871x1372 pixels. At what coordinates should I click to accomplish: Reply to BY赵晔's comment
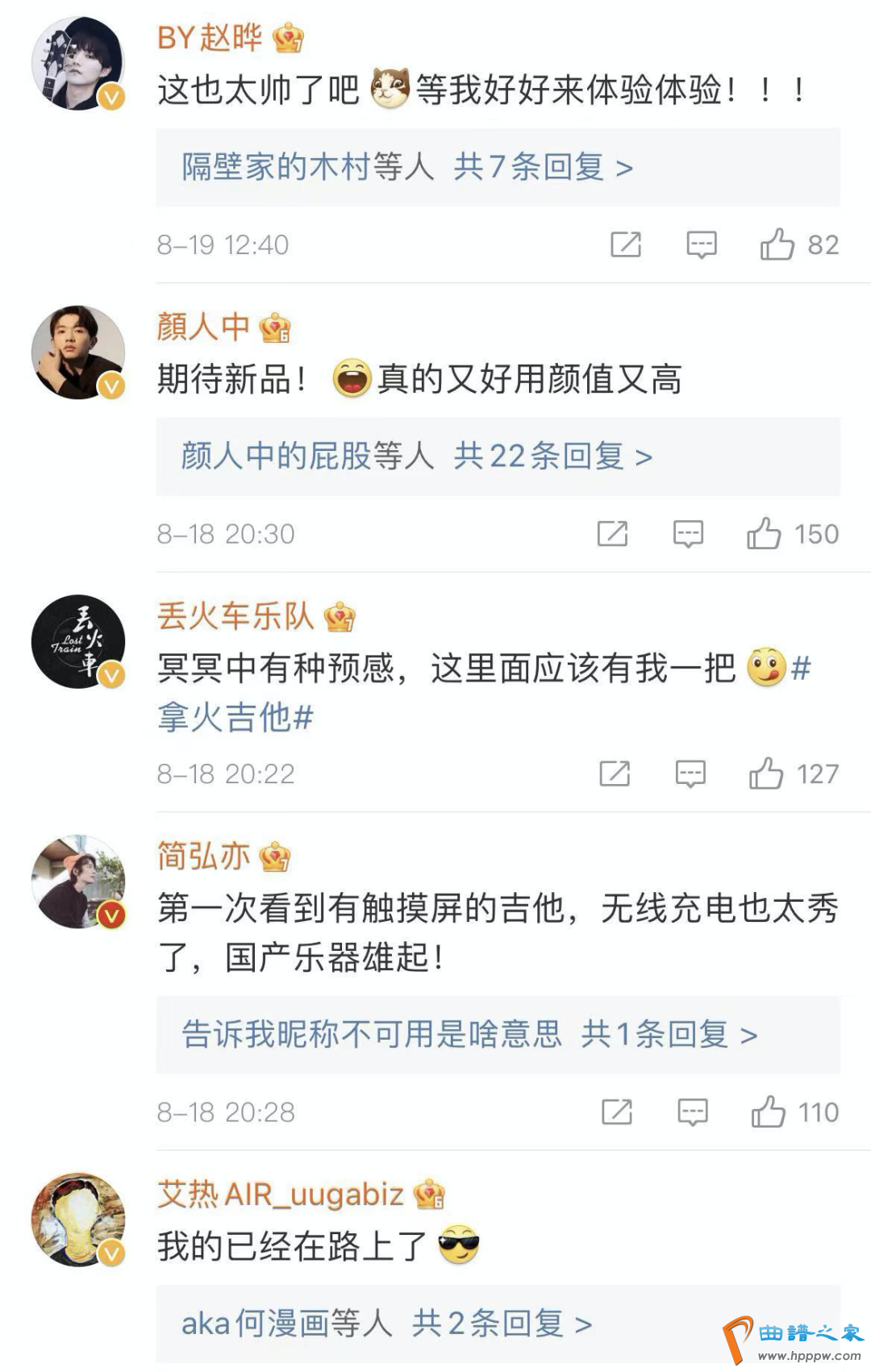pyautogui.click(x=701, y=244)
